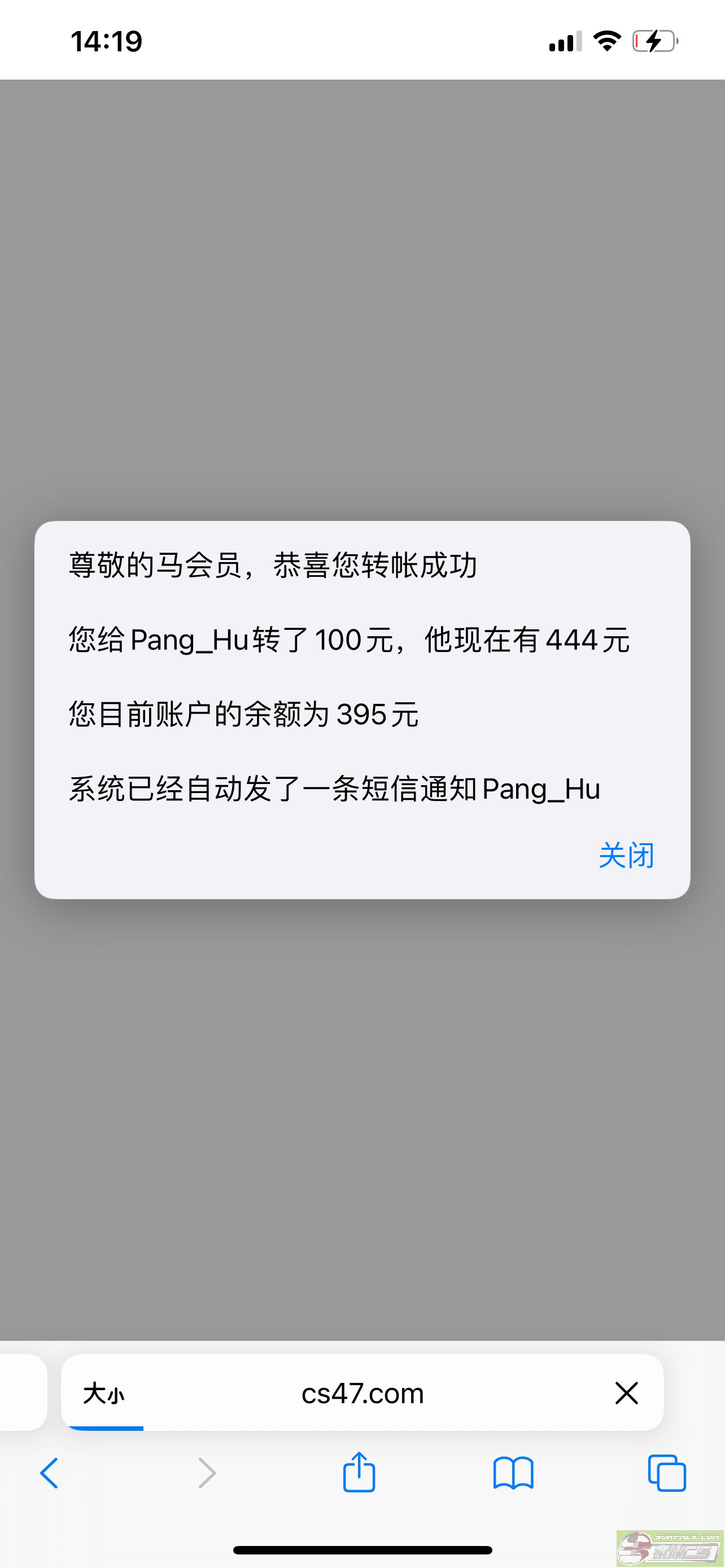The image size is (725, 1568).
Task: Dismiss the transfer dialog with 关闭
Action: click(626, 855)
